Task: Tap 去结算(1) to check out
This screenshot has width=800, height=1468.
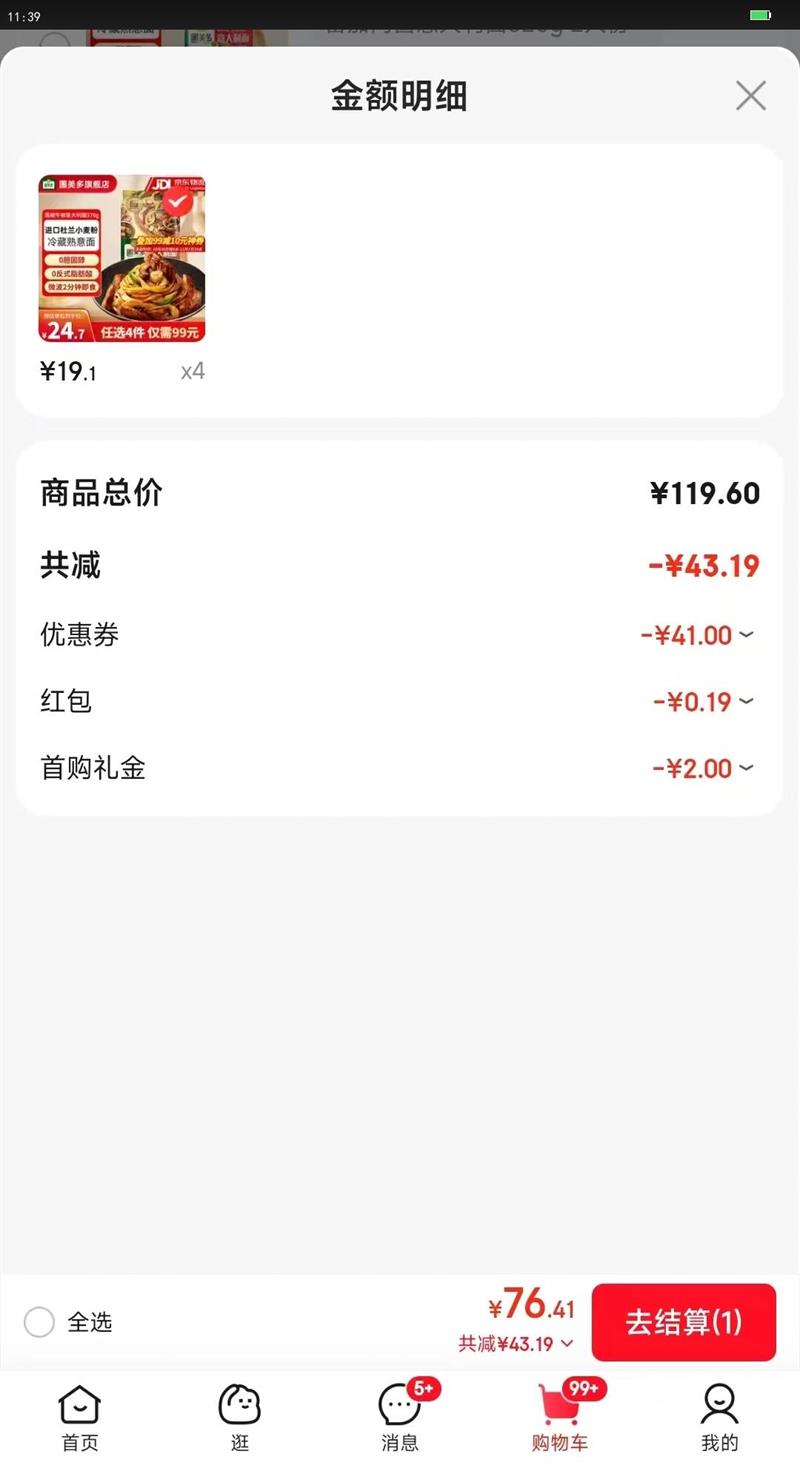Action: 684,1322
